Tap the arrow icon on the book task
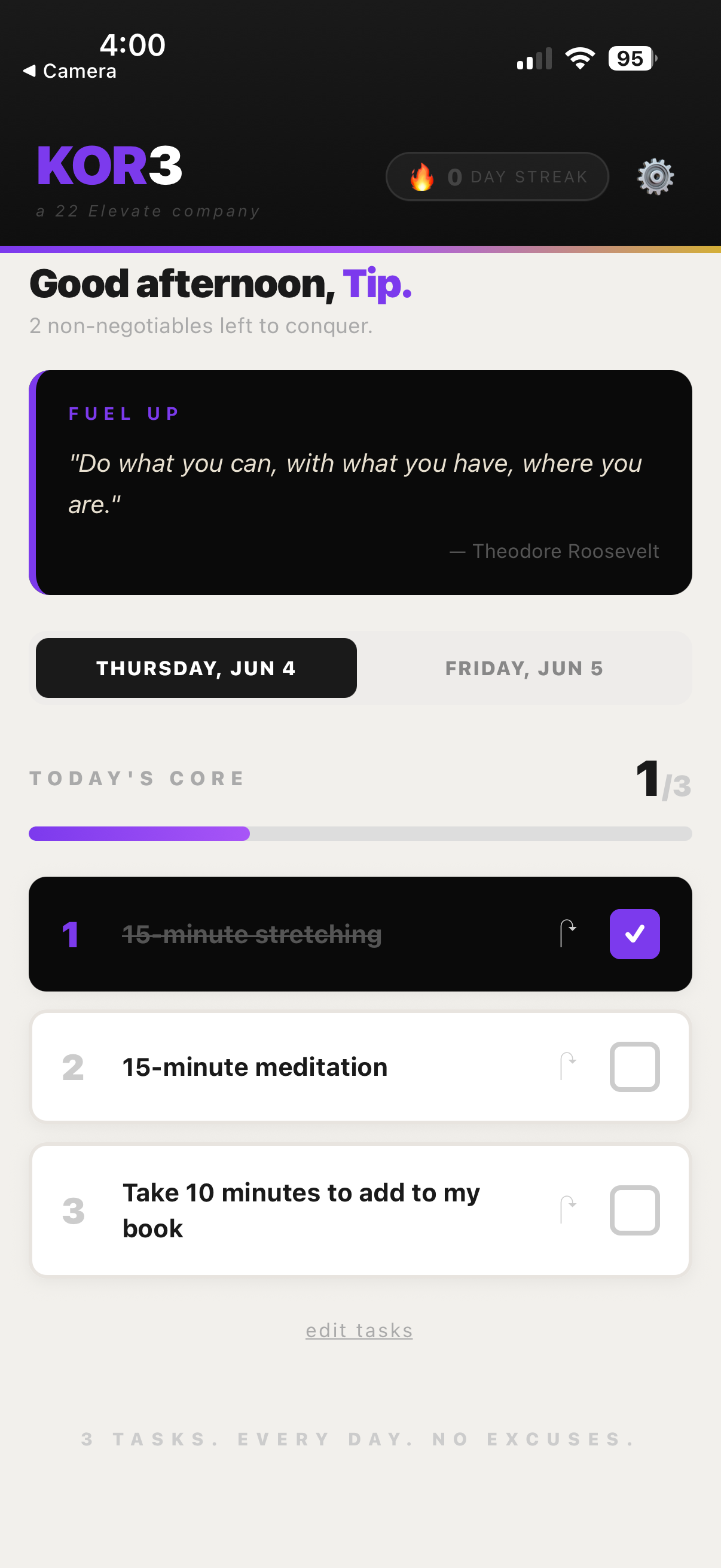Viewport: 721px width, 1568px height. [x=568, y=1209]
